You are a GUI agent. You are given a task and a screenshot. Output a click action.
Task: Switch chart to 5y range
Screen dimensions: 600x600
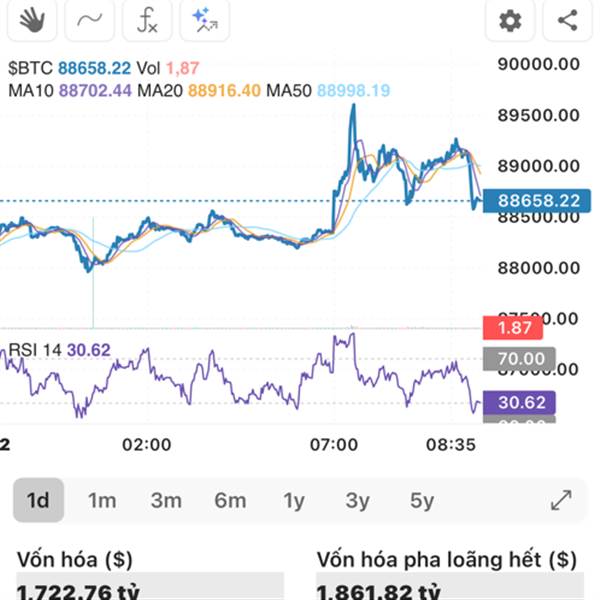[421, 500]
